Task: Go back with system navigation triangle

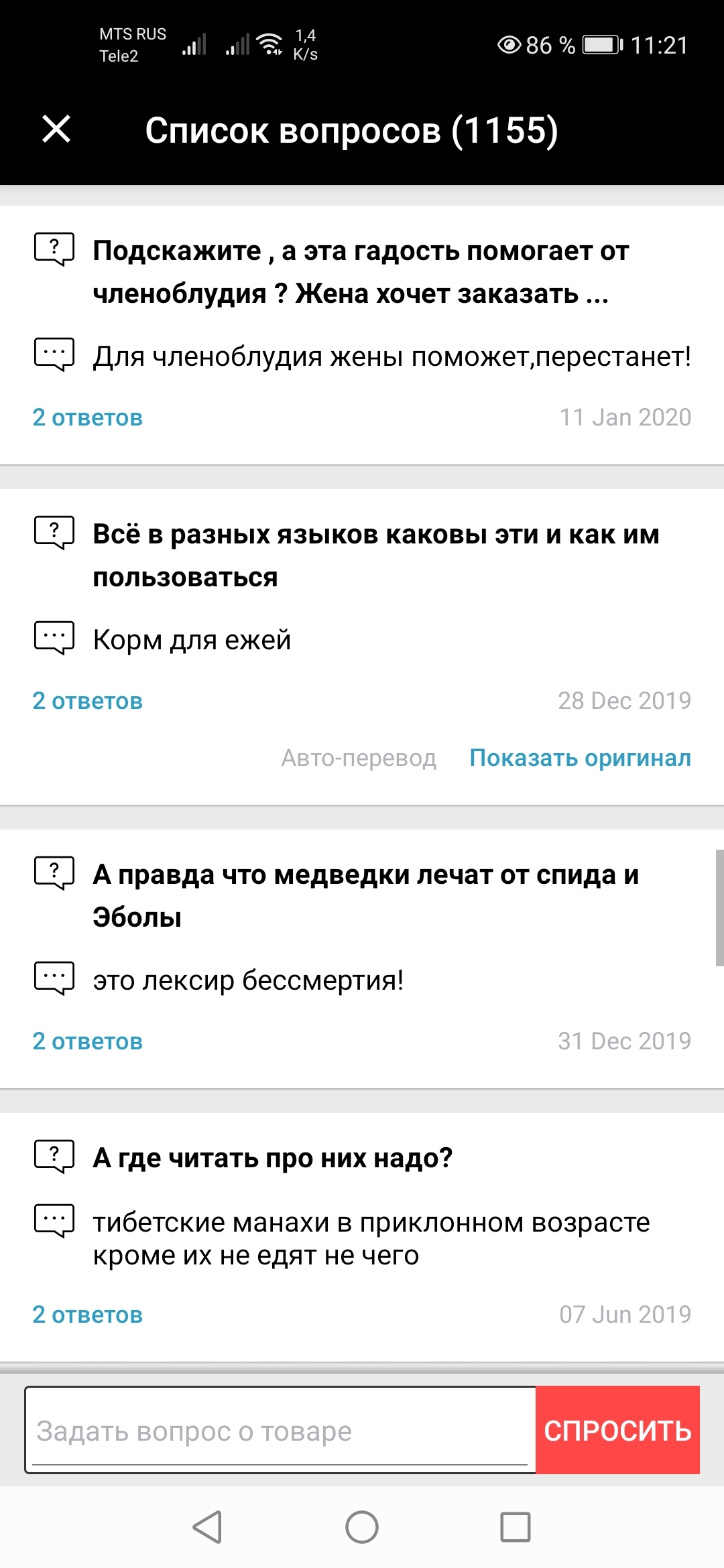Action: (x=208, y=1527)
